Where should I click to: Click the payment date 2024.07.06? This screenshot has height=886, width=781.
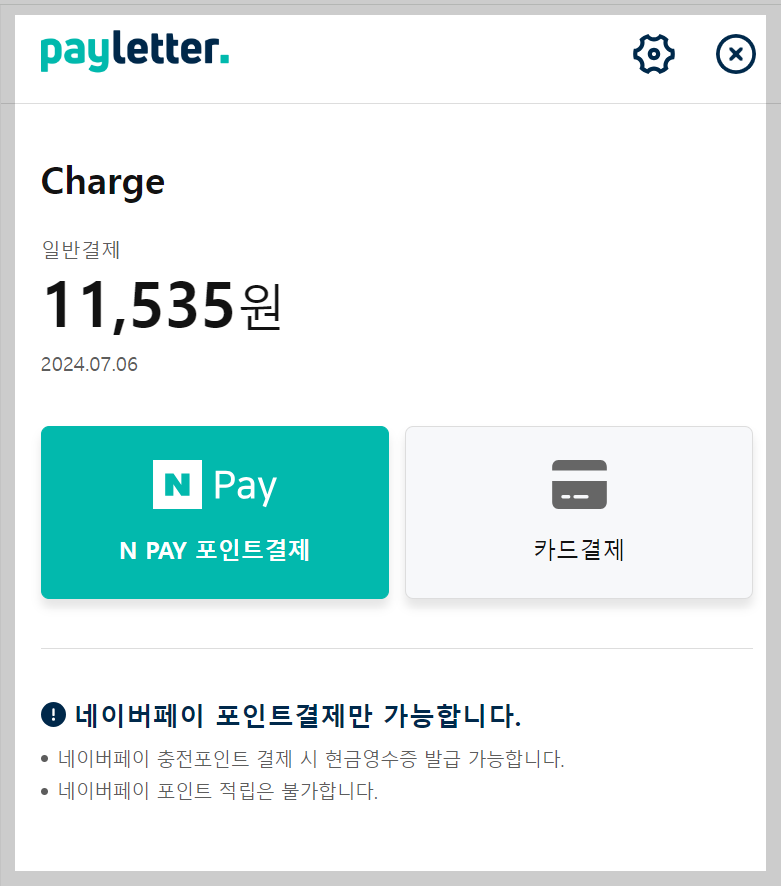click(88, 364)
